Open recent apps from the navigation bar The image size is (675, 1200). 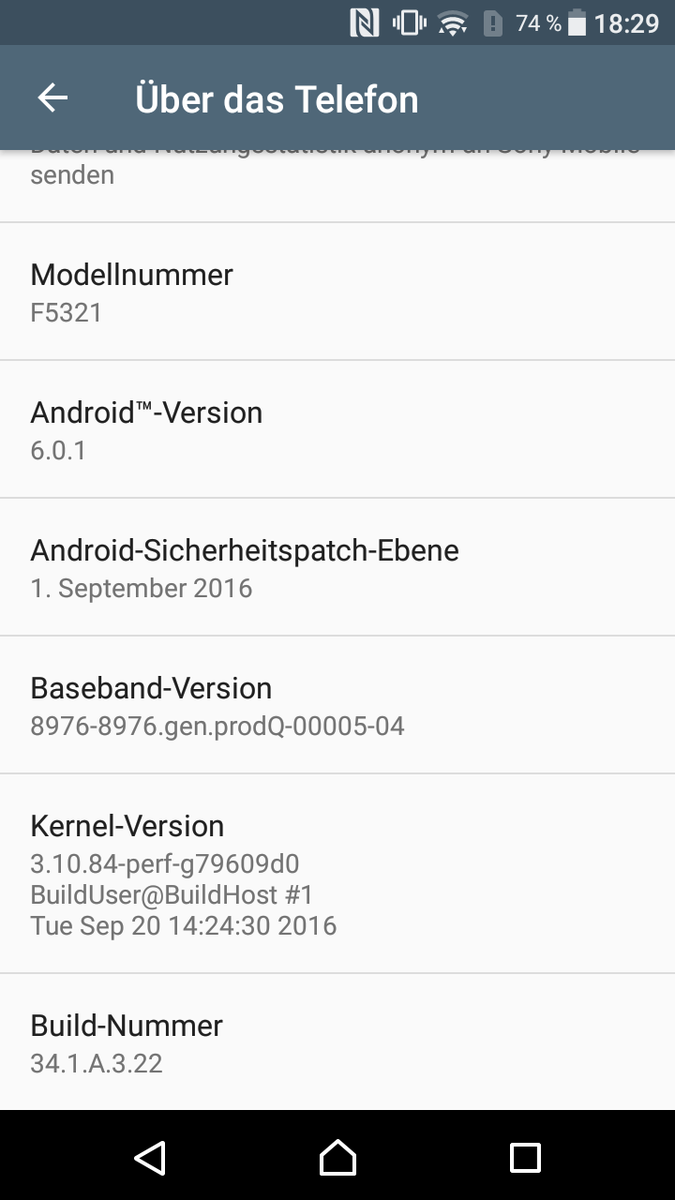(525, 1157)
